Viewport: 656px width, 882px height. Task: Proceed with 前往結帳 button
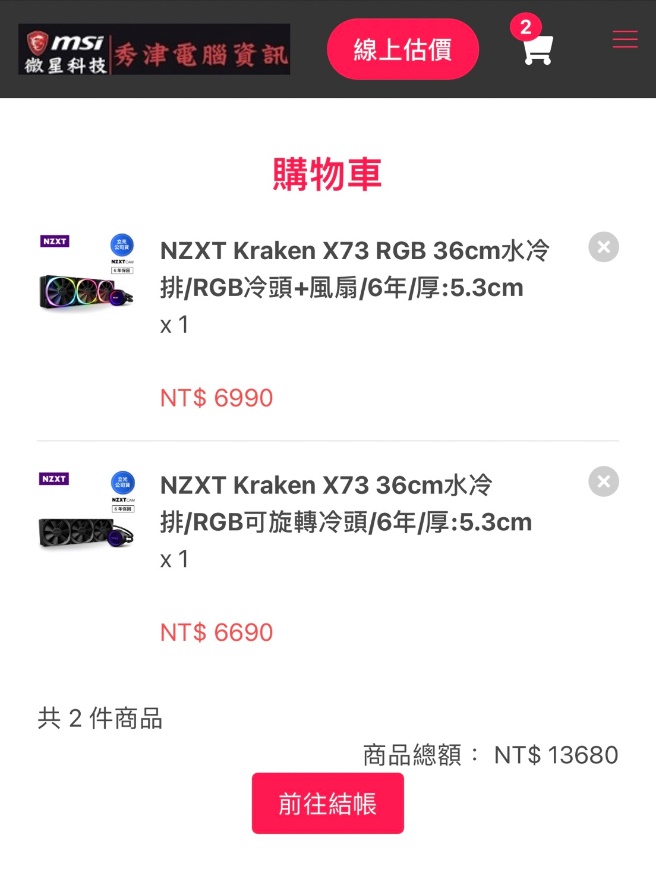[327, 803]
